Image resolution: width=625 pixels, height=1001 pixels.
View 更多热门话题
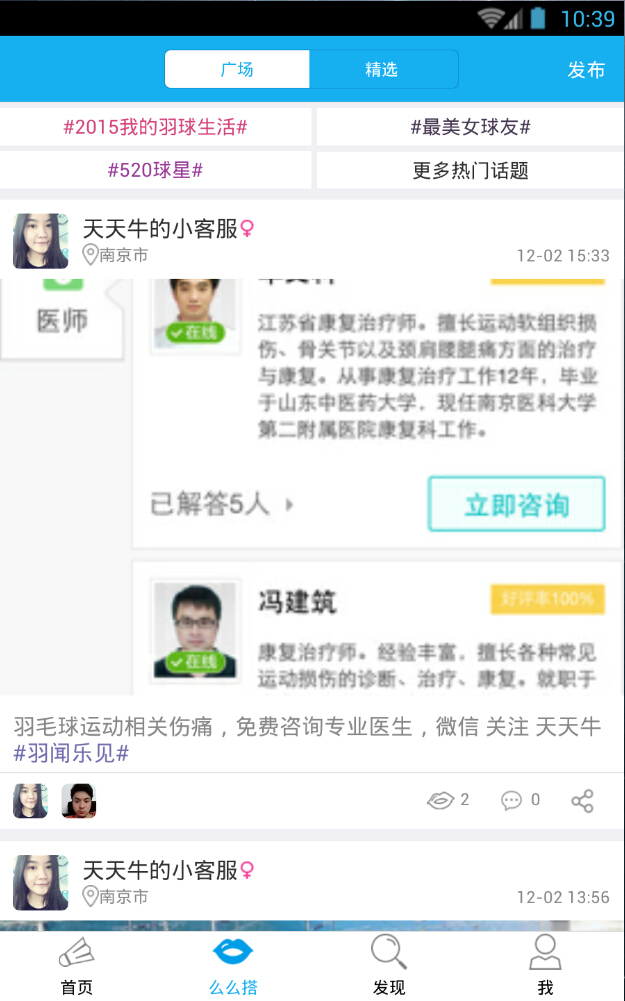click(470, 170)
